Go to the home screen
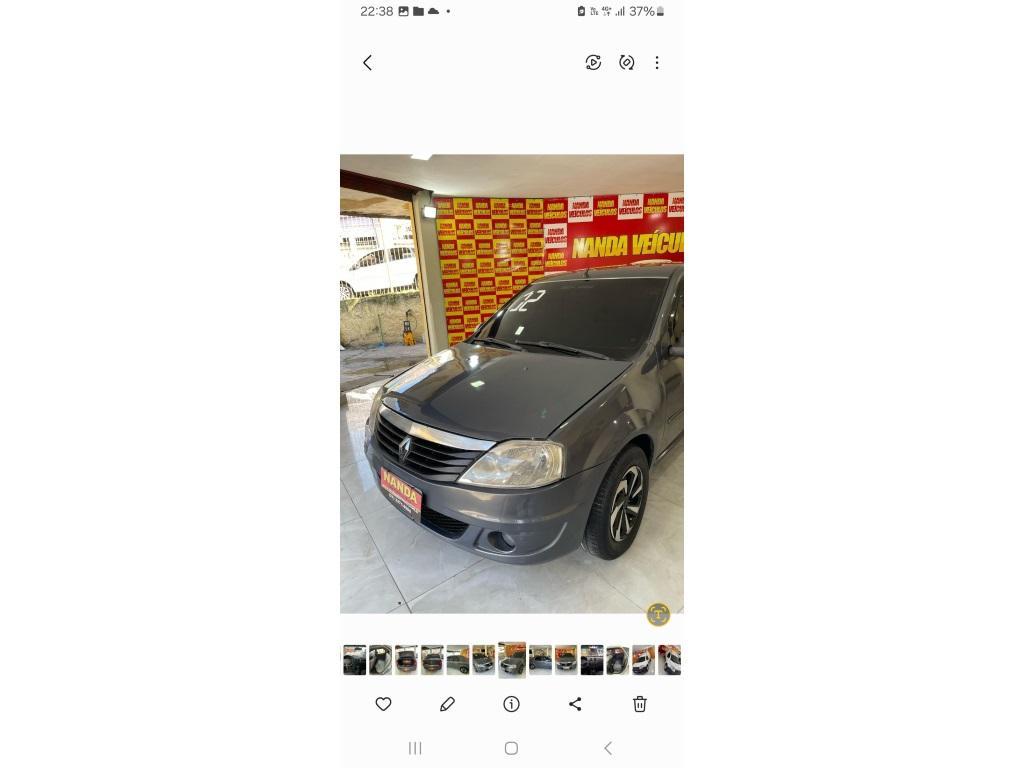Viewport: 1024px width, 768px height. pos(511,748)
